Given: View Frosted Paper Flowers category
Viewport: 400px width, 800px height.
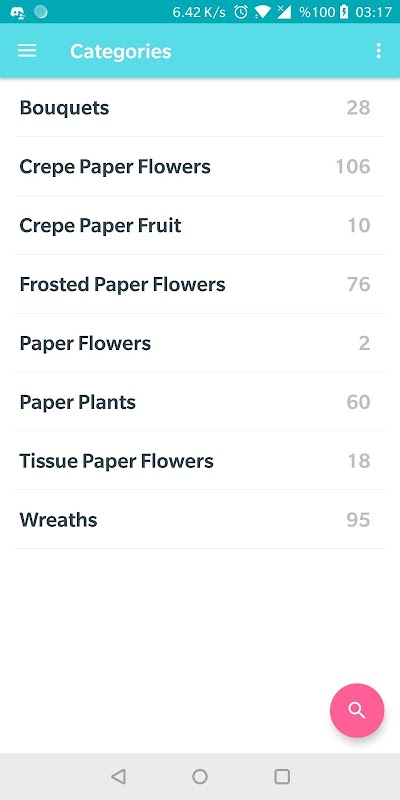Looking at the screenshot, I should click(x=200, y=284).
